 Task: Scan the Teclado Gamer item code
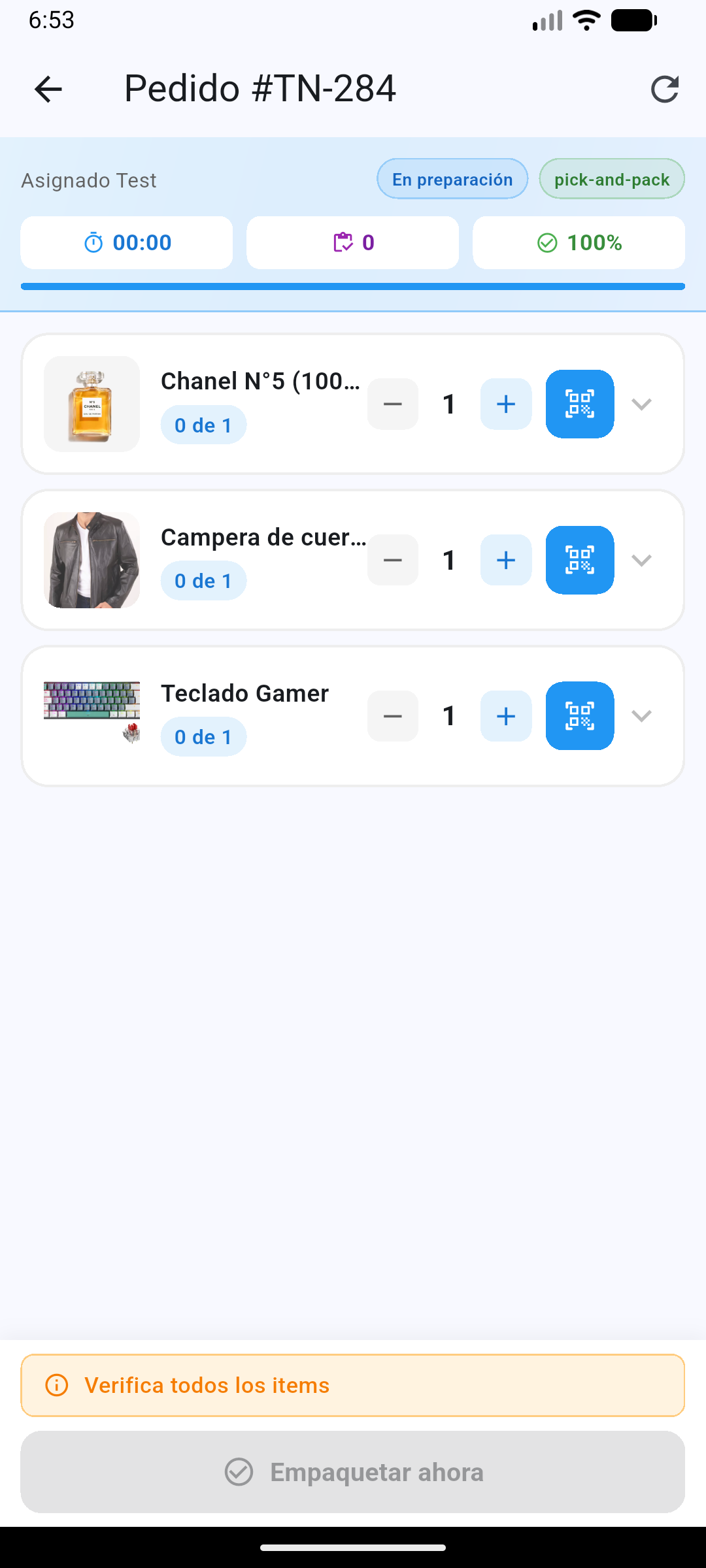coord(579,716)
